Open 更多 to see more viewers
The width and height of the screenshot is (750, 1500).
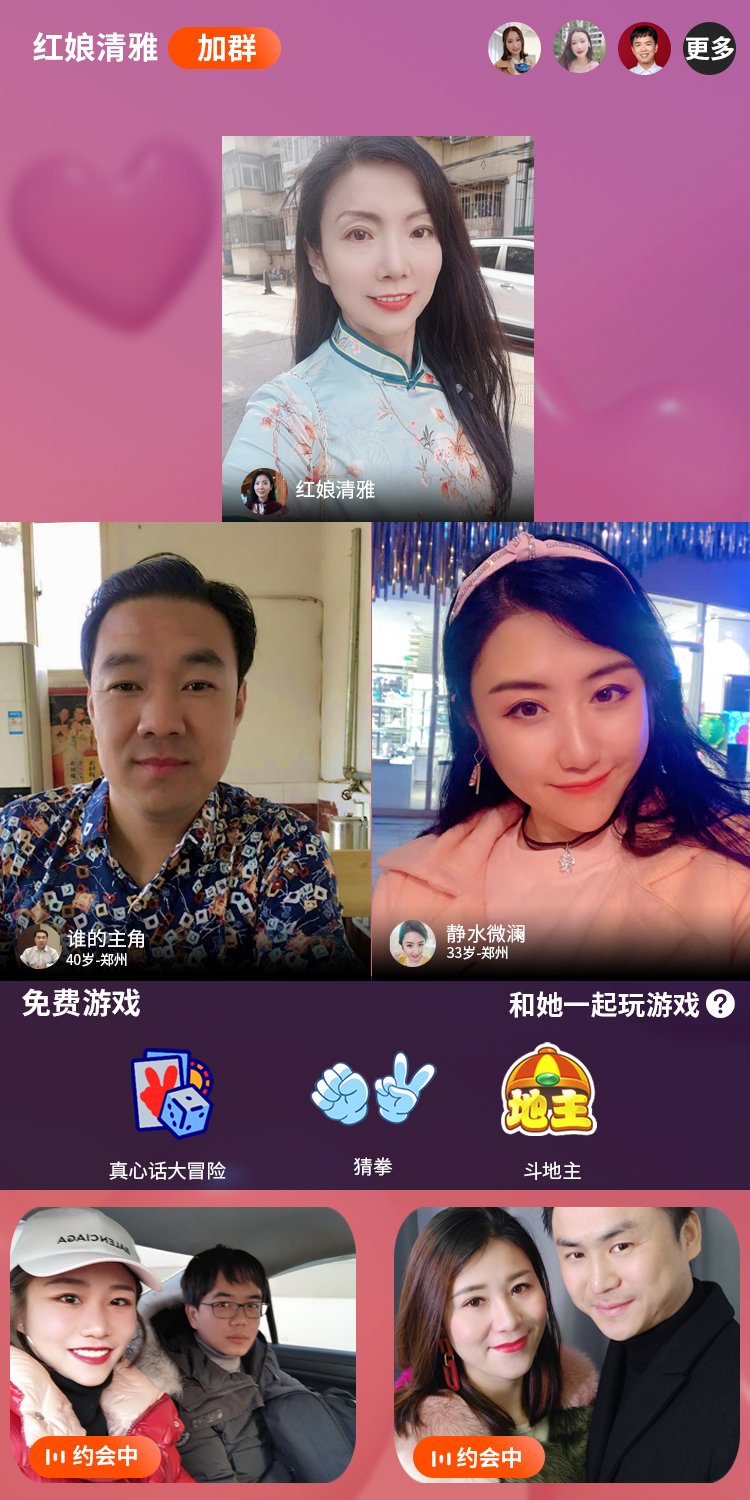point(709,48)
